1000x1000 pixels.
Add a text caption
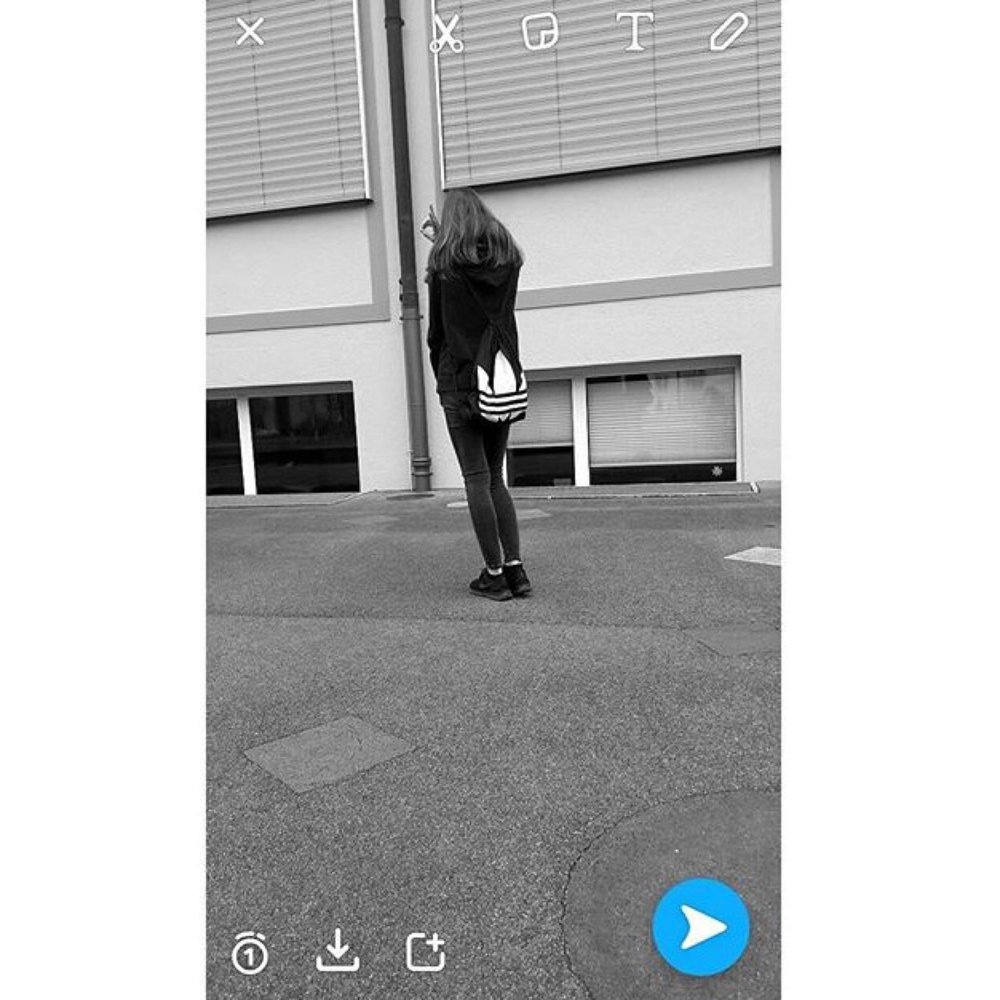(634, 32)
